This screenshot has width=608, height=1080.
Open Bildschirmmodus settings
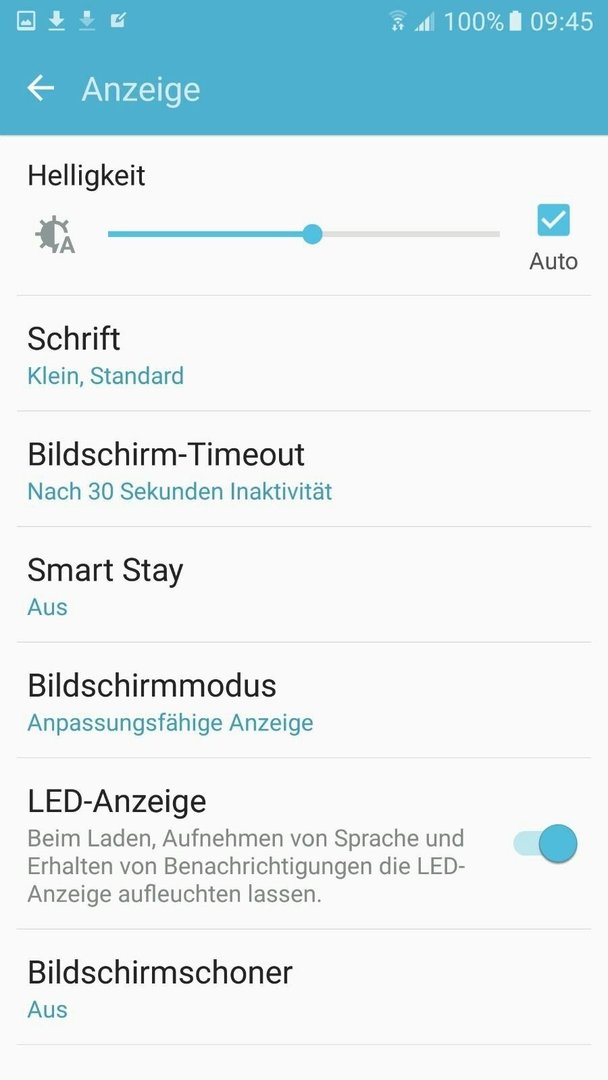304,701
